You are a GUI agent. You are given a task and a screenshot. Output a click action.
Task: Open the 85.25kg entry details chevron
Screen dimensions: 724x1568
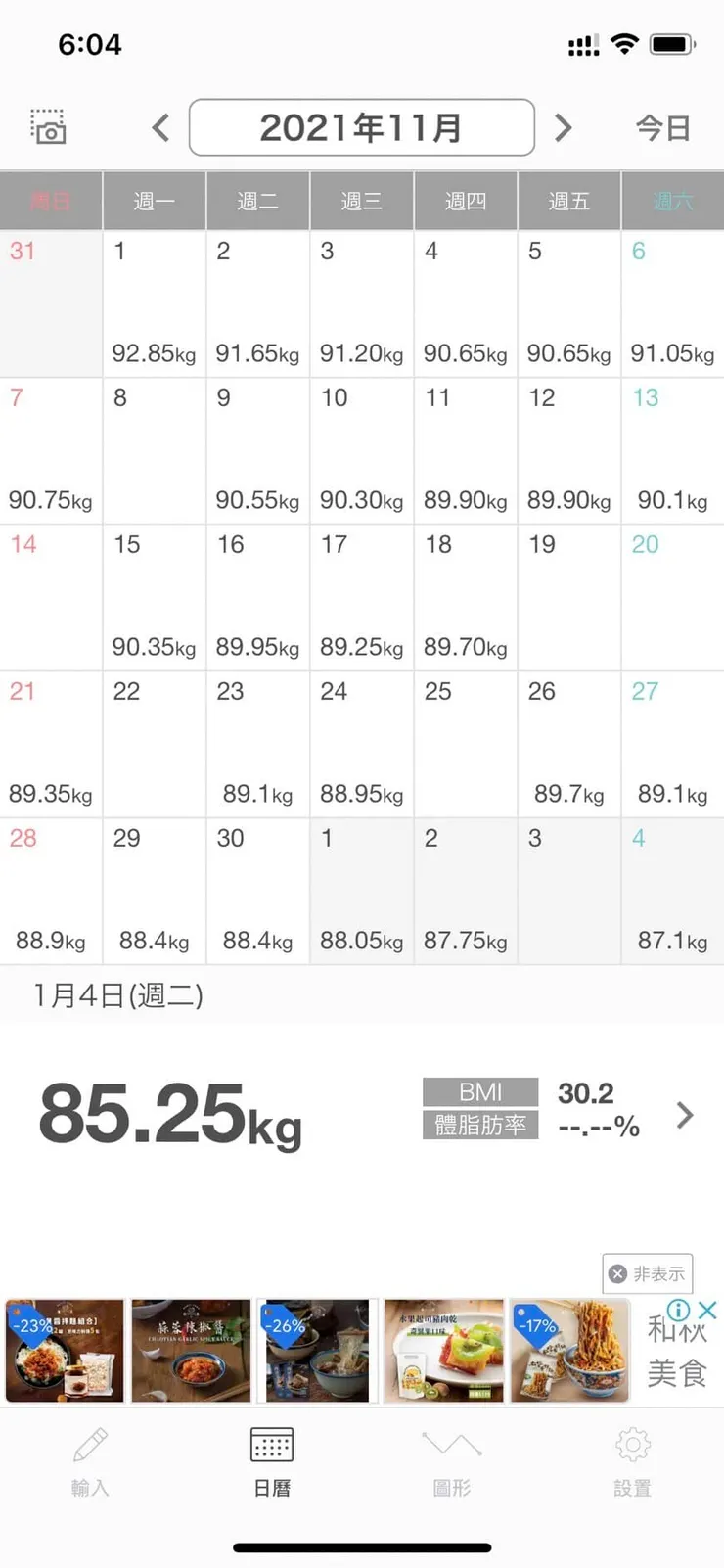point(685,1115)
